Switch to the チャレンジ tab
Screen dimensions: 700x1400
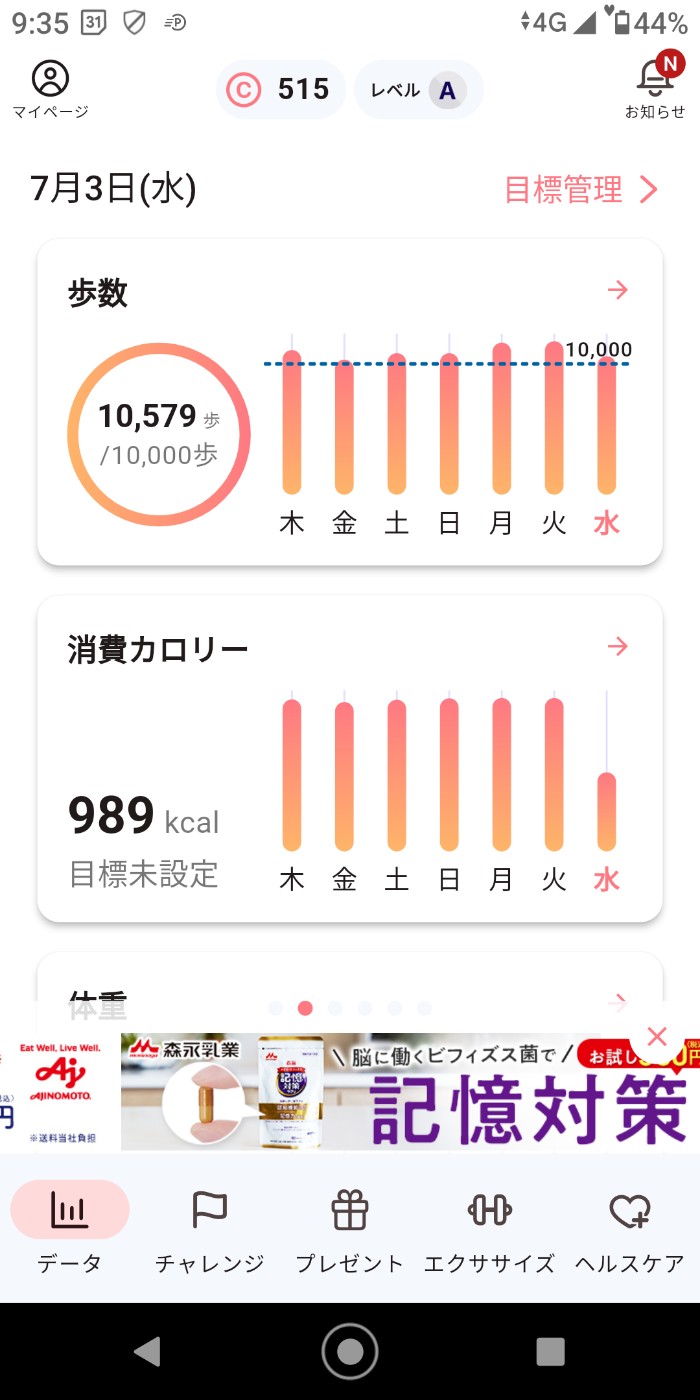tap(210, 1228)
